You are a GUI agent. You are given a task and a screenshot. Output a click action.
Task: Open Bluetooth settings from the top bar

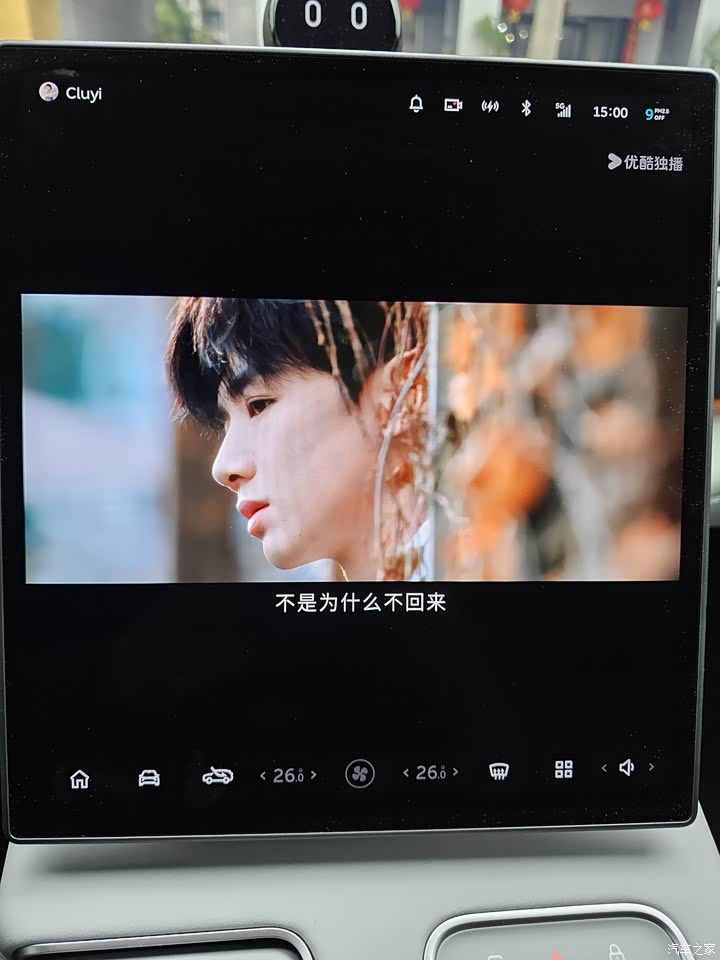[526, 108]
